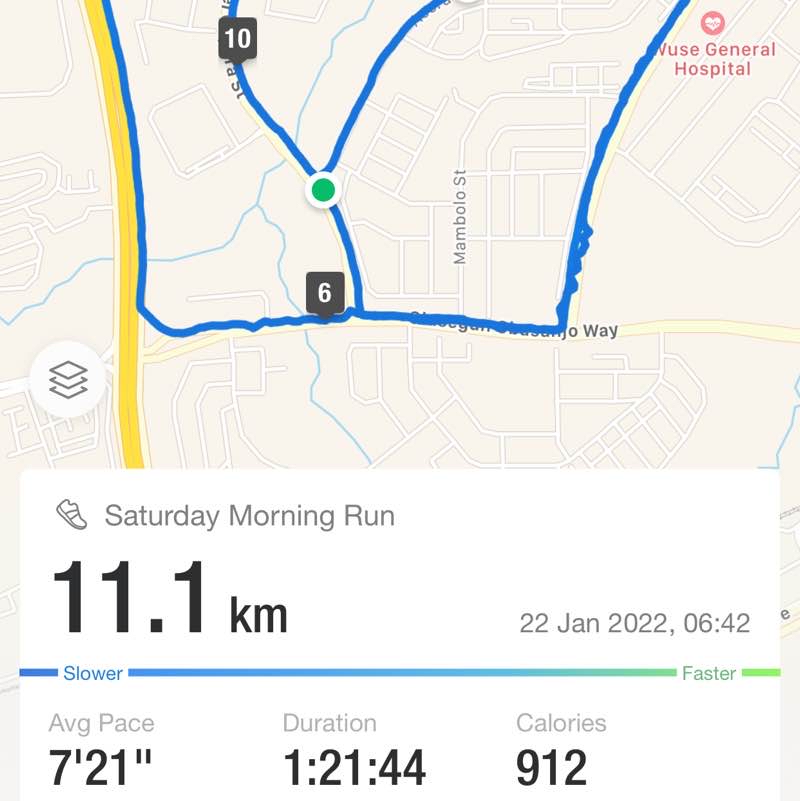Select the Wuse General Hospital map pin

[712, 22]
